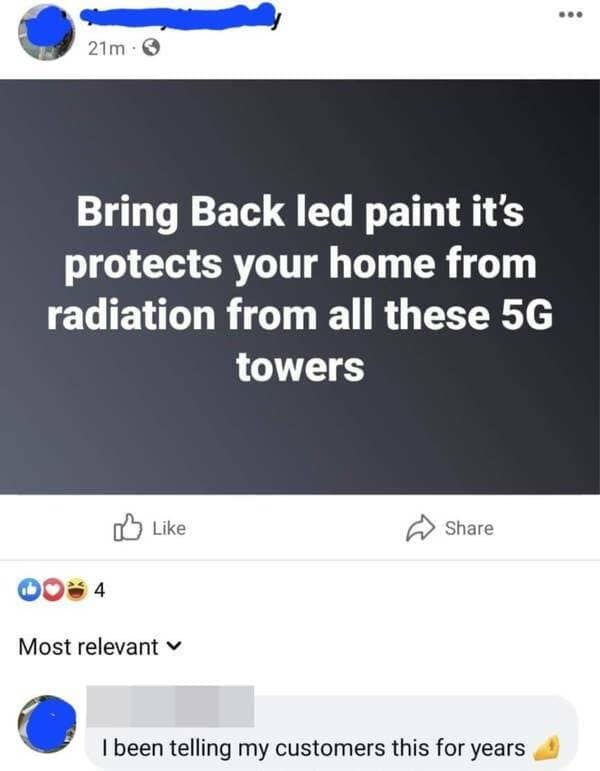View who reacted to the post
Image resolution: width=600 pixels, height=771 pixels.
click(62, 590)
